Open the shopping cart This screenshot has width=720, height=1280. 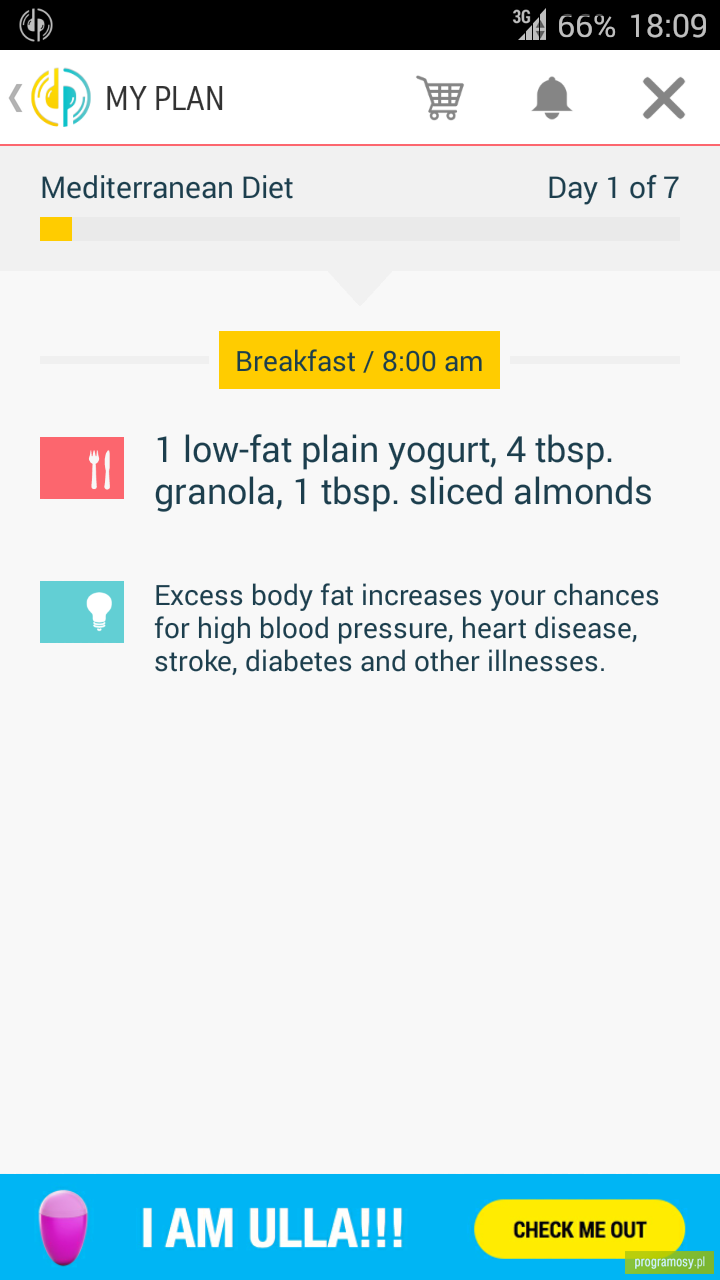pos(440,98)
